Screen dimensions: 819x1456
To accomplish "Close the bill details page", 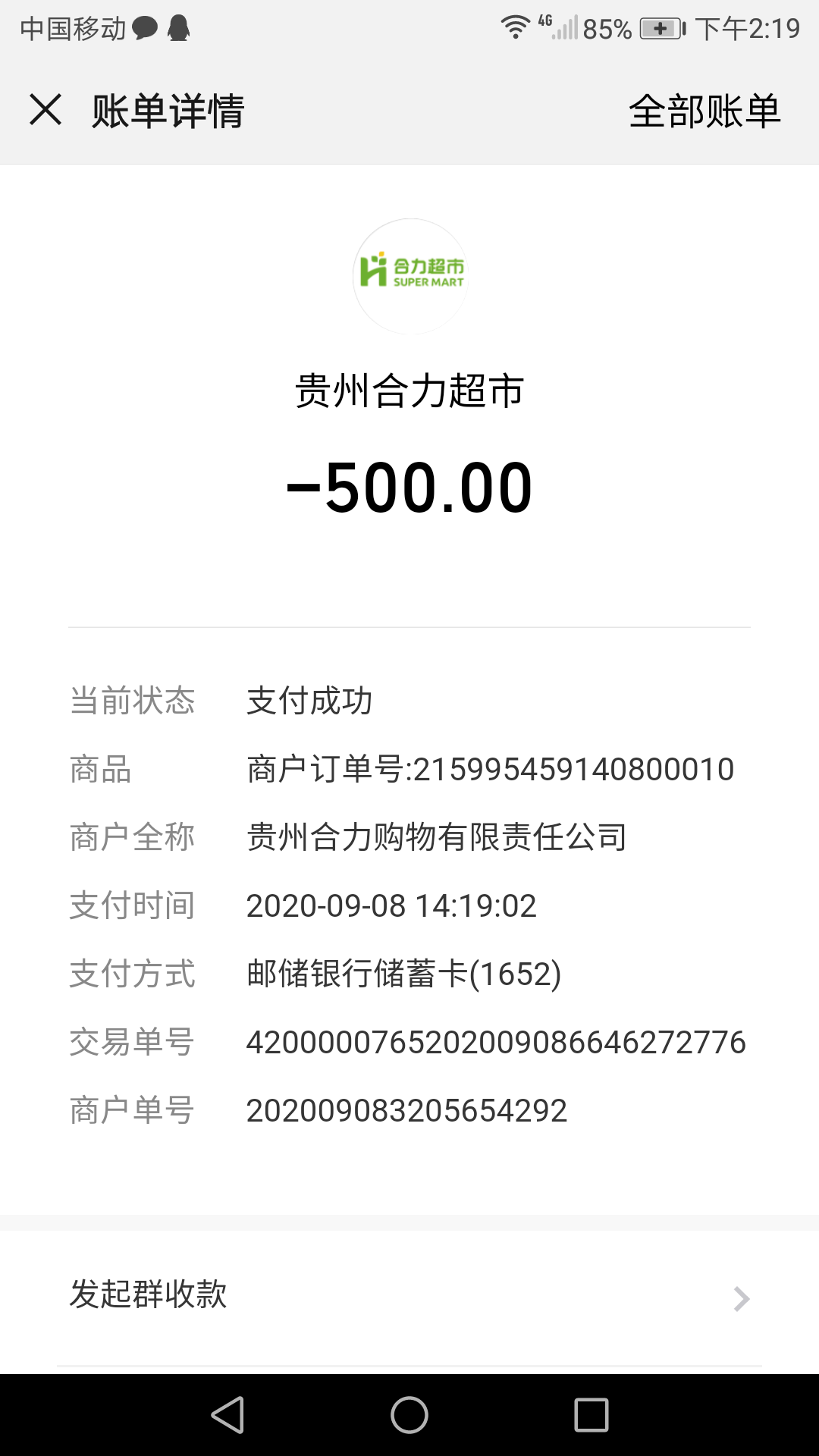I will point(45,110).
